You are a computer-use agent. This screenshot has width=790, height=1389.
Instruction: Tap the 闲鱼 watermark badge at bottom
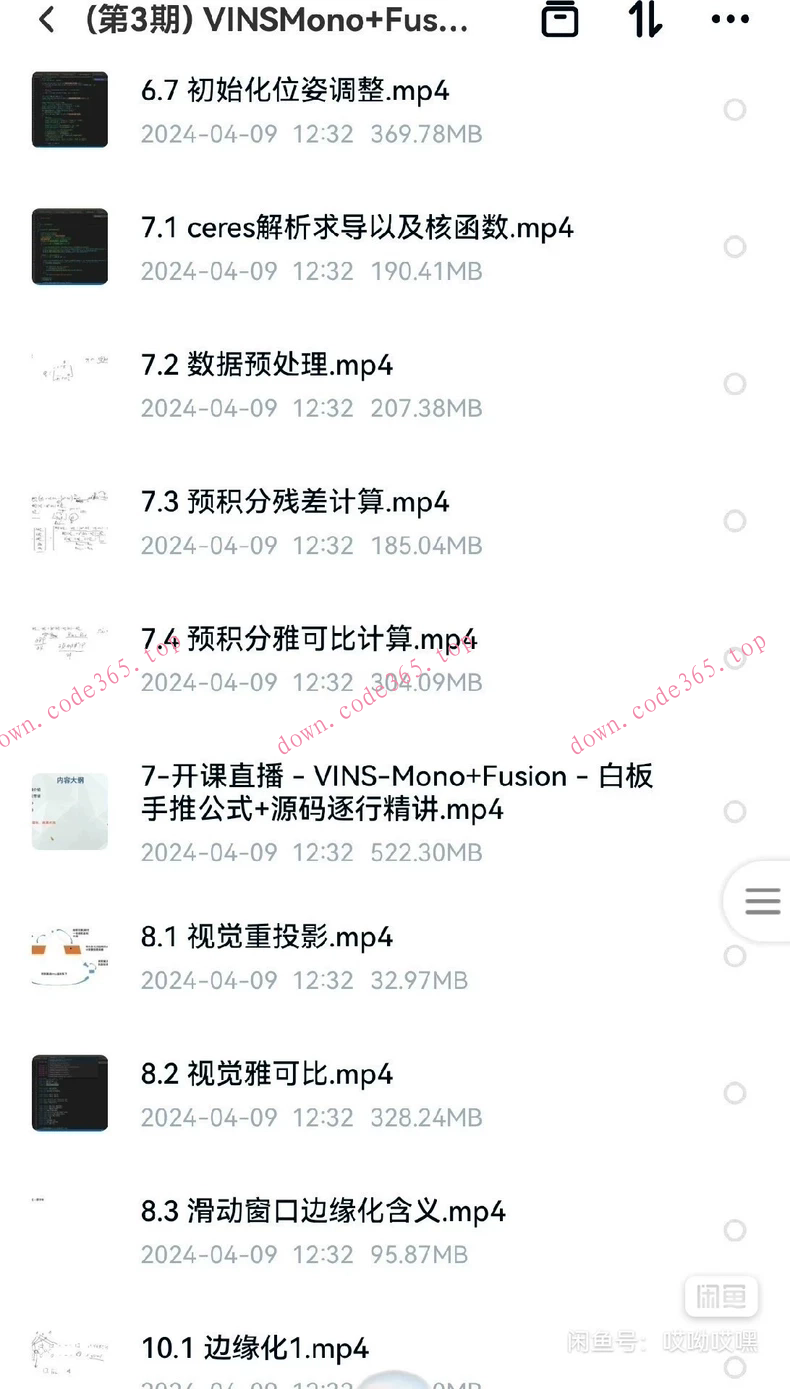click(721, 1297)
